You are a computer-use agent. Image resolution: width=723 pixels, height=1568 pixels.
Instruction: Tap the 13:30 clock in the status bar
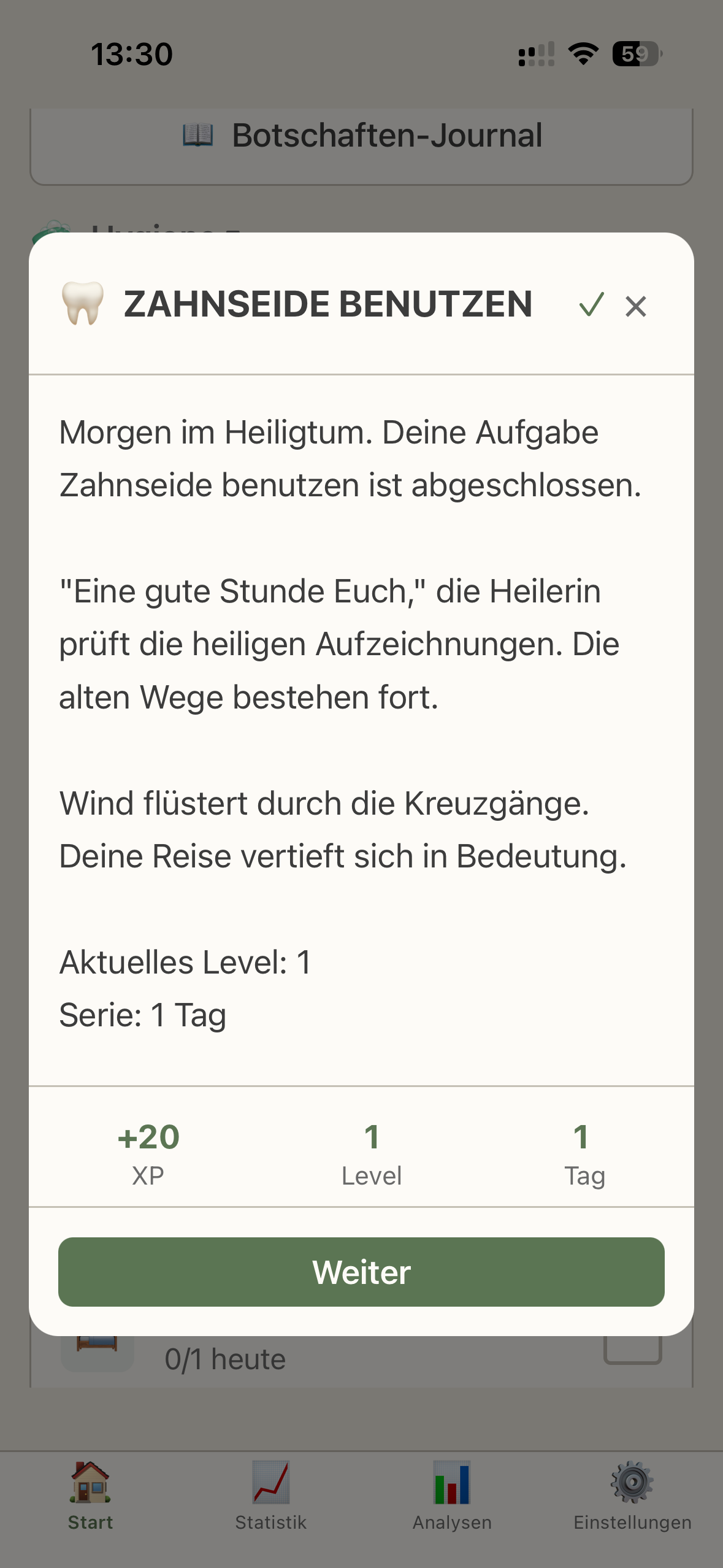coord(131,54)
